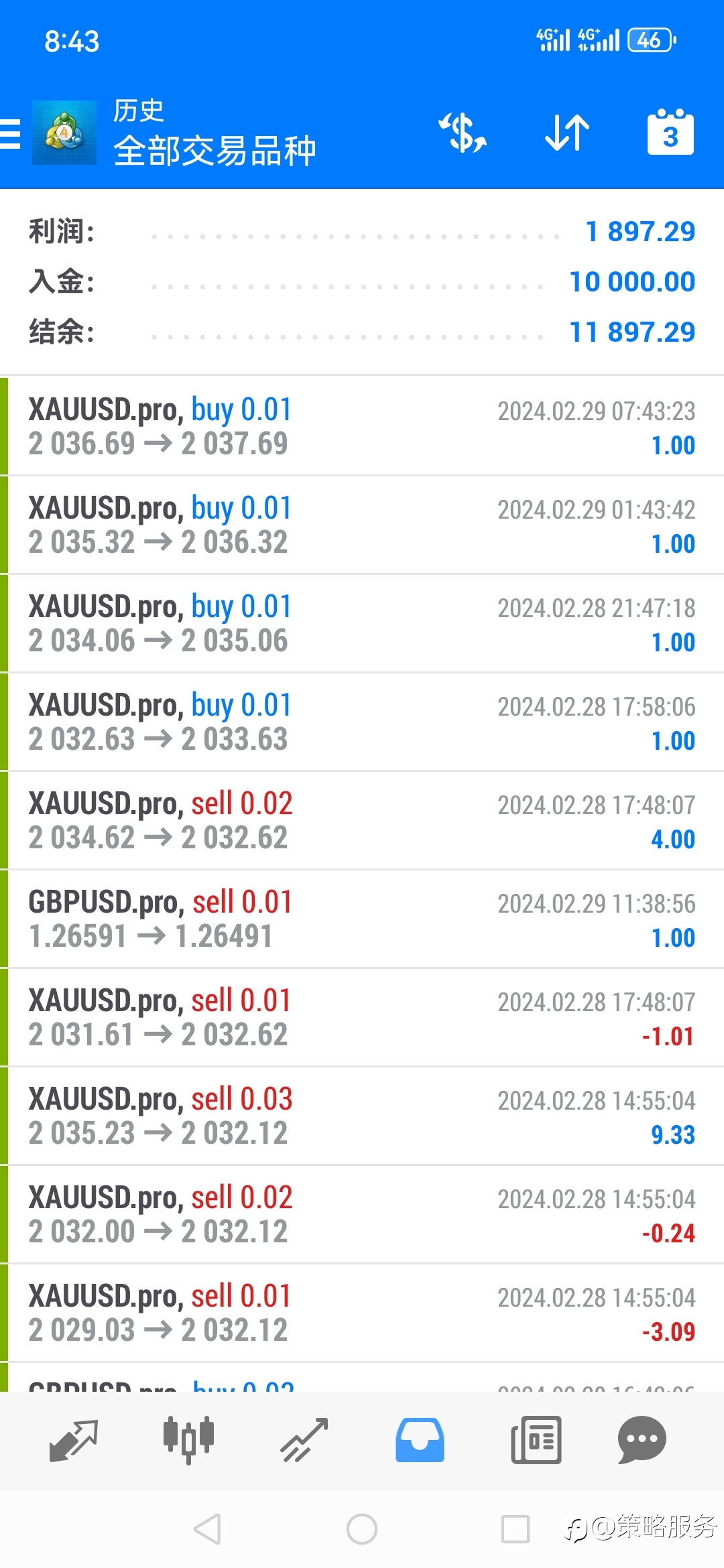Select the history inbox tab

click(420, 1441)
